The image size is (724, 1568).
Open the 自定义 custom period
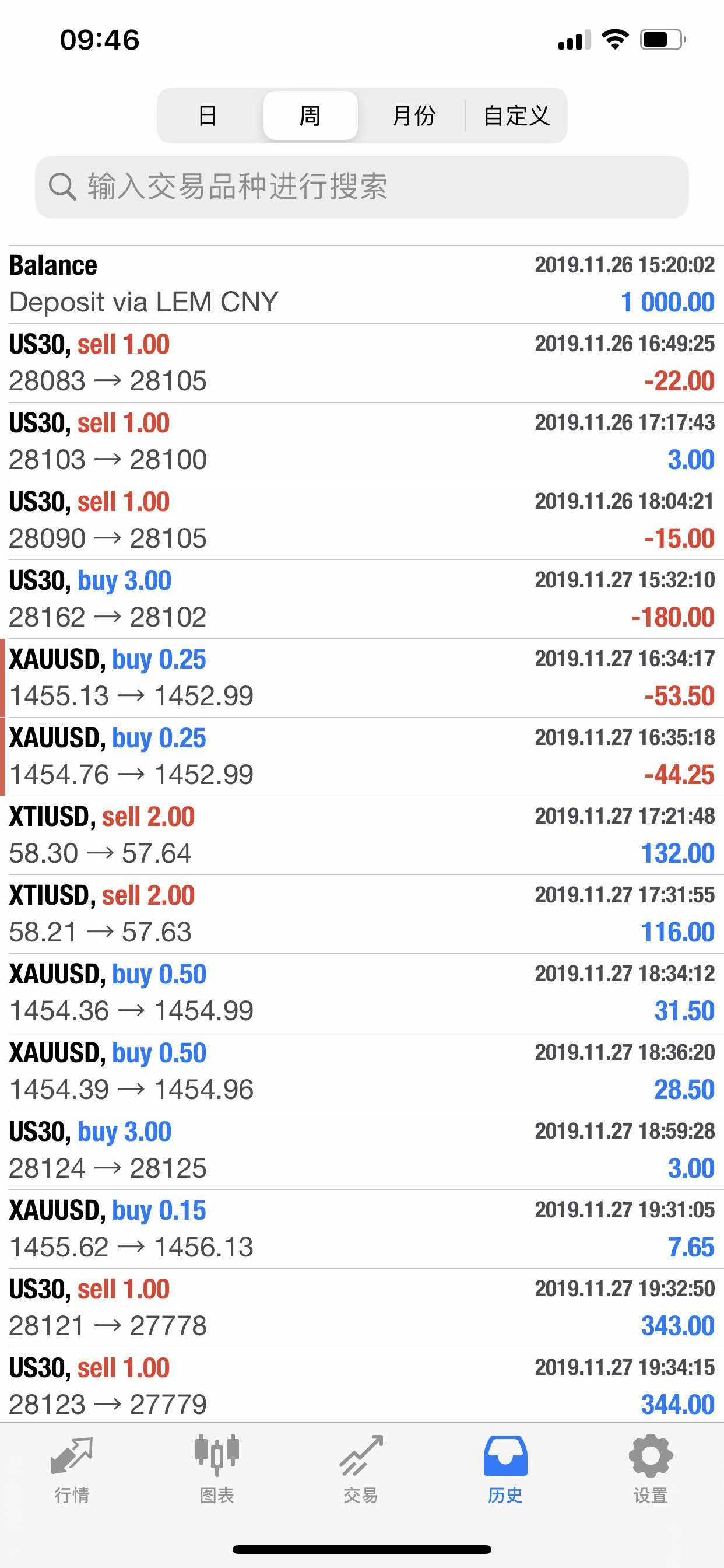coord(516,116)
